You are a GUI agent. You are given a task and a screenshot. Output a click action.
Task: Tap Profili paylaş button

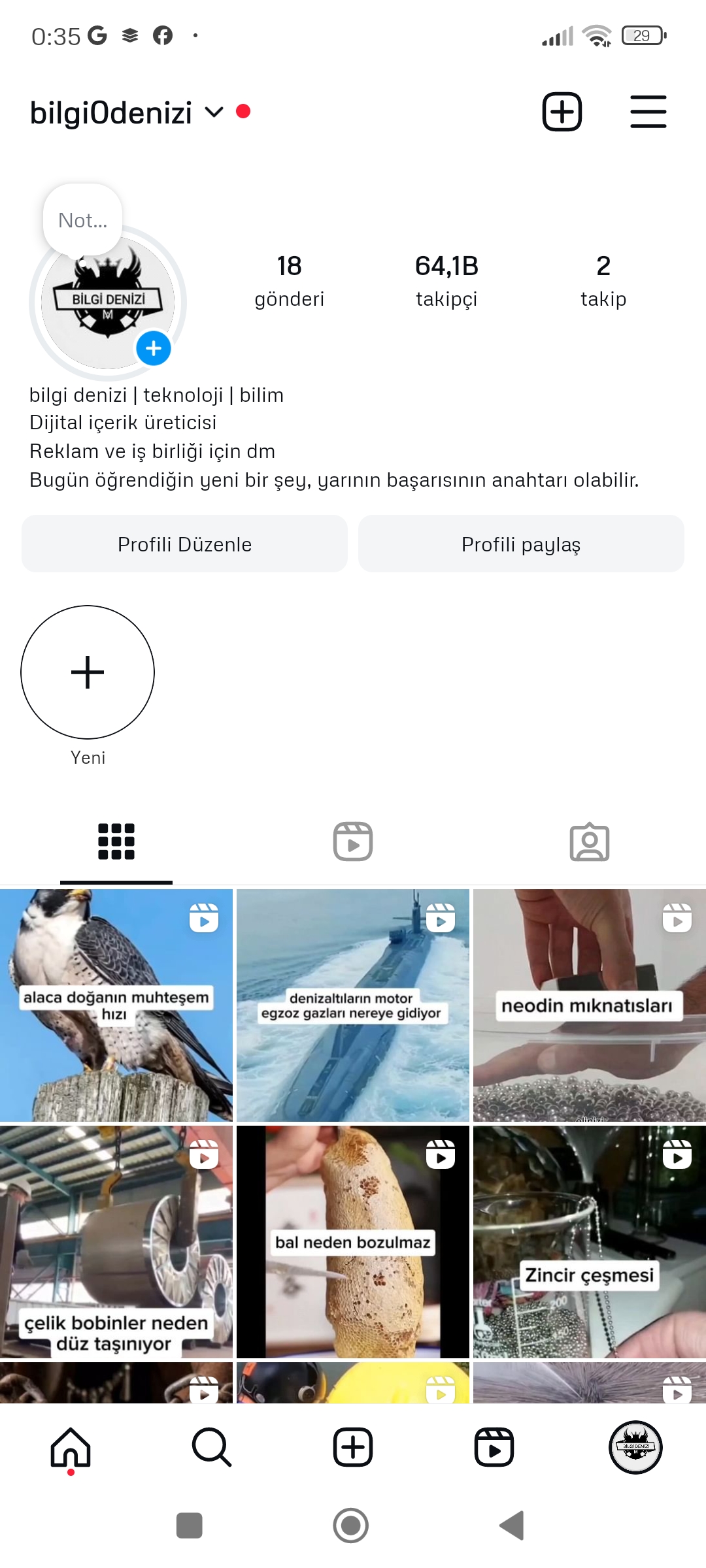pyautogui.click(x=521, y=544)
